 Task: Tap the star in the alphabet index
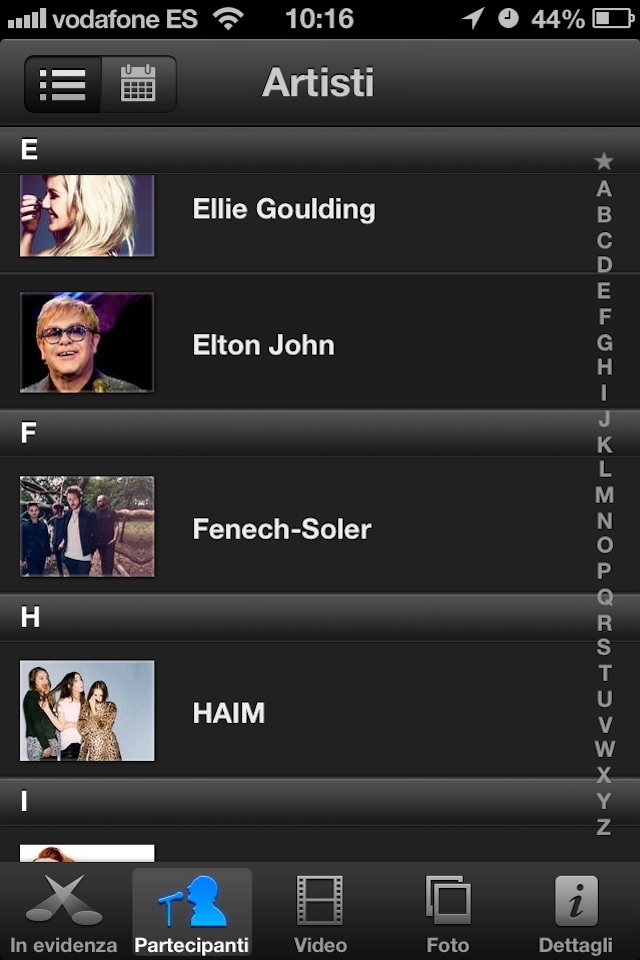603,161
